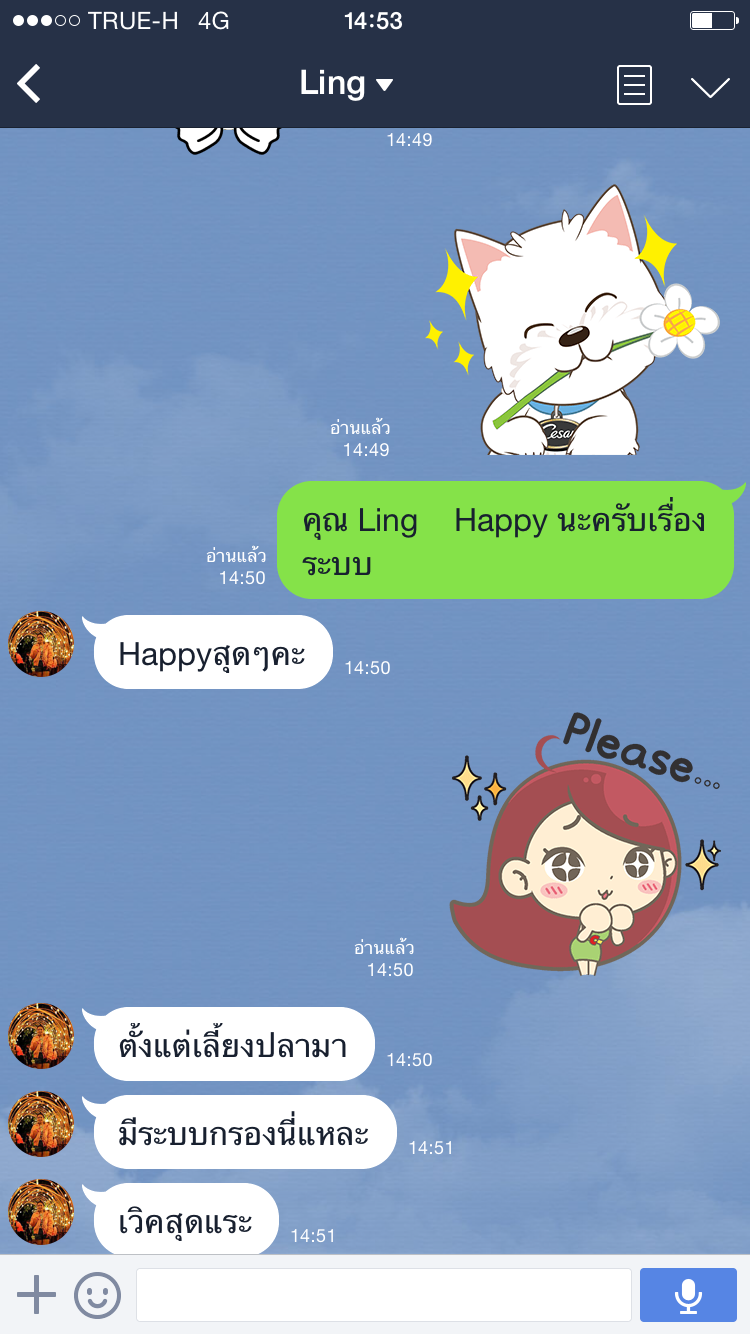The height and width of the screenshot is (1334, 750).
Task: Tap the white dog flower sticker
Action: click(x=575, y=325)
